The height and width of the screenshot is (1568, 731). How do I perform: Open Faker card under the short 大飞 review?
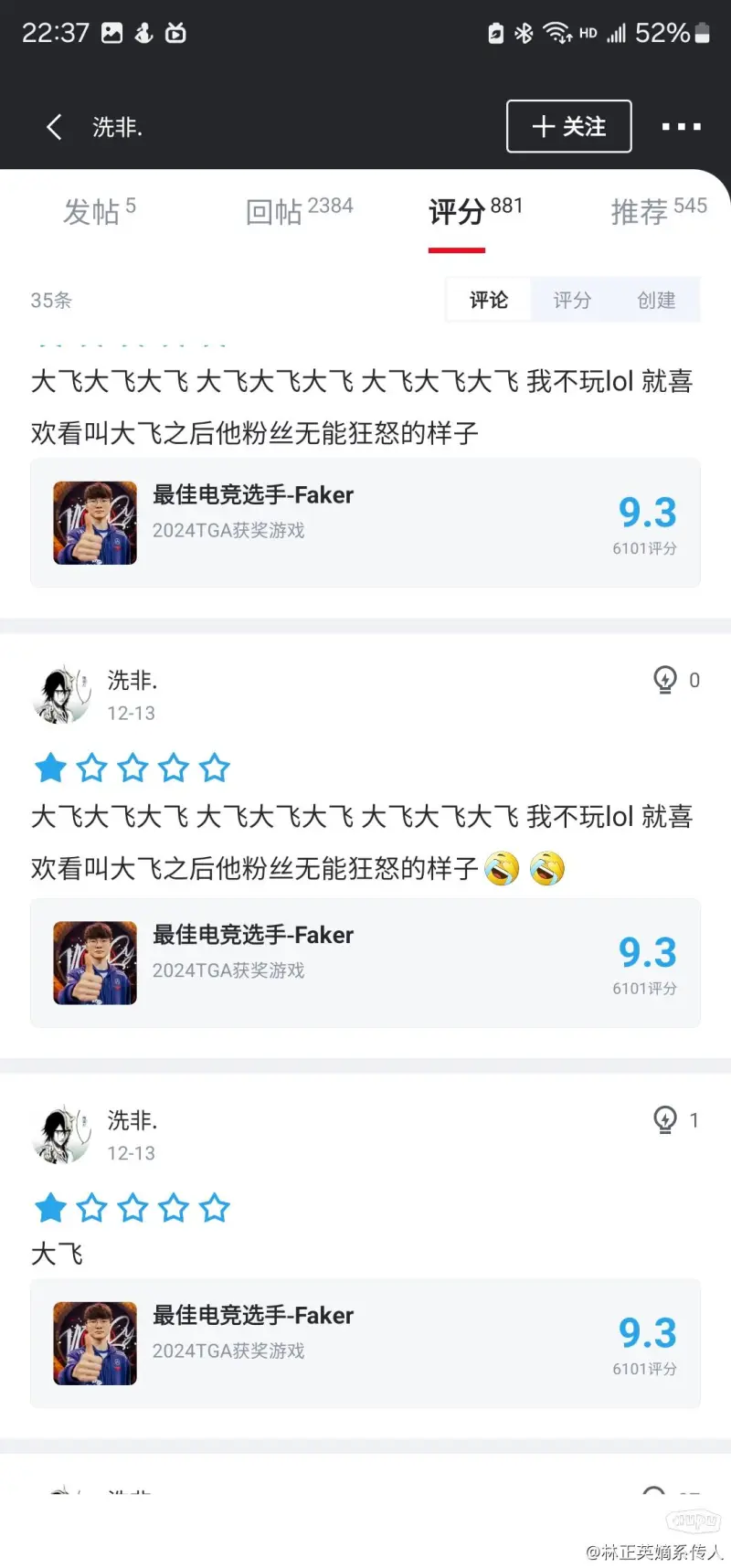365,1343
